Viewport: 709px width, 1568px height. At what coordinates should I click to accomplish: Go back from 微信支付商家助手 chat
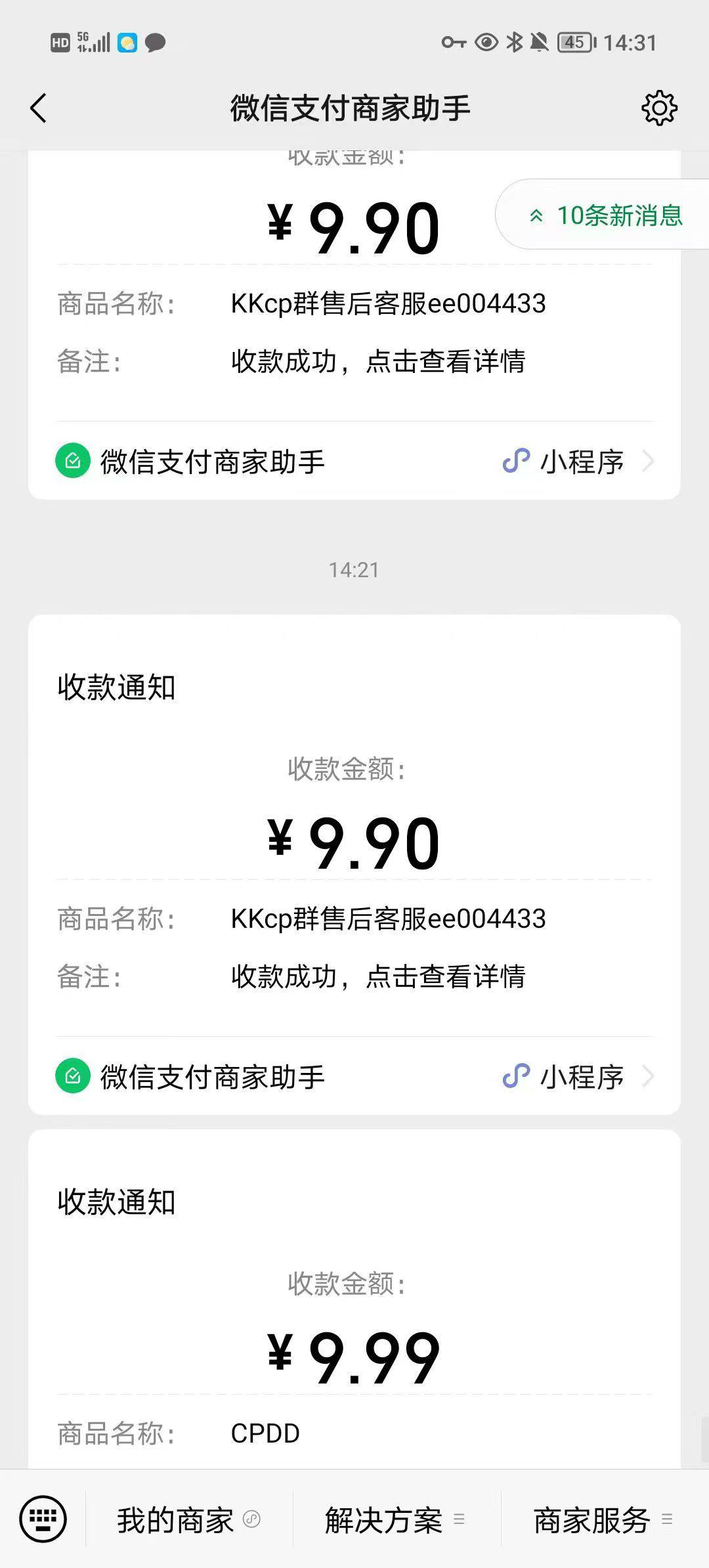click(39, 108)
